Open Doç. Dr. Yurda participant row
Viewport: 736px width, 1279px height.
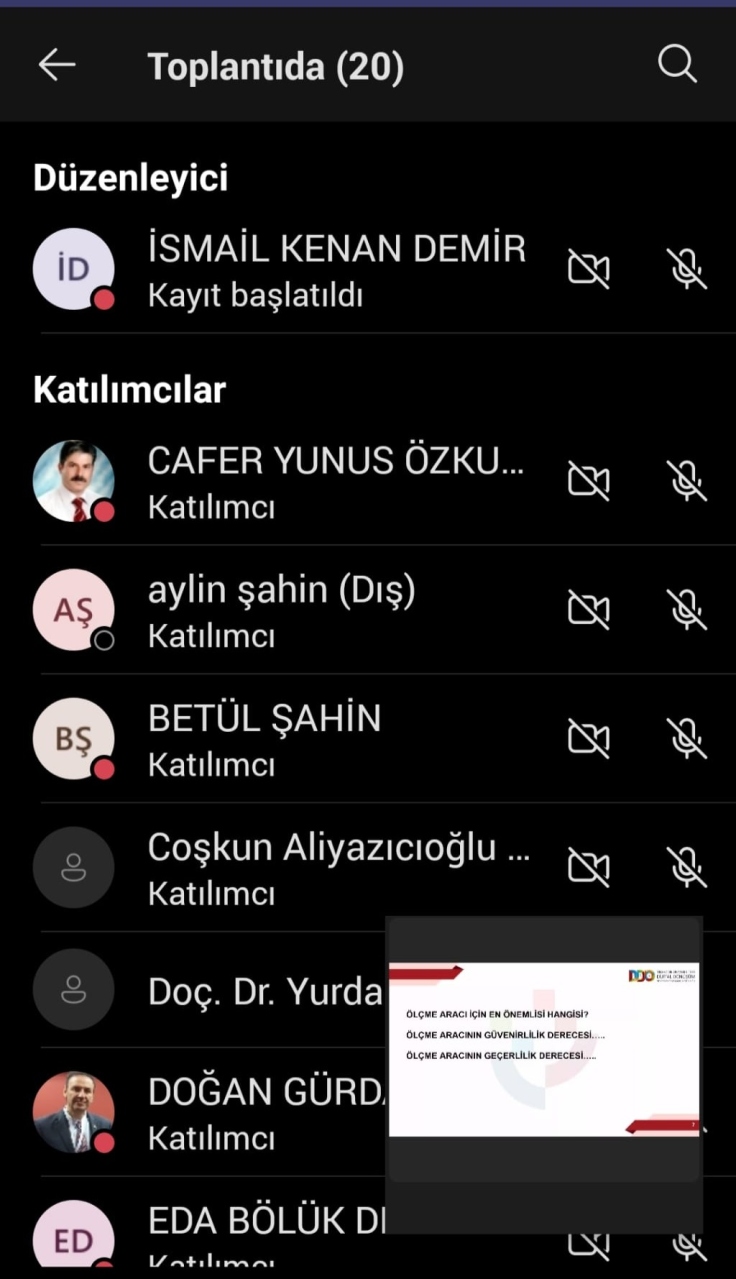pos(264,991)
